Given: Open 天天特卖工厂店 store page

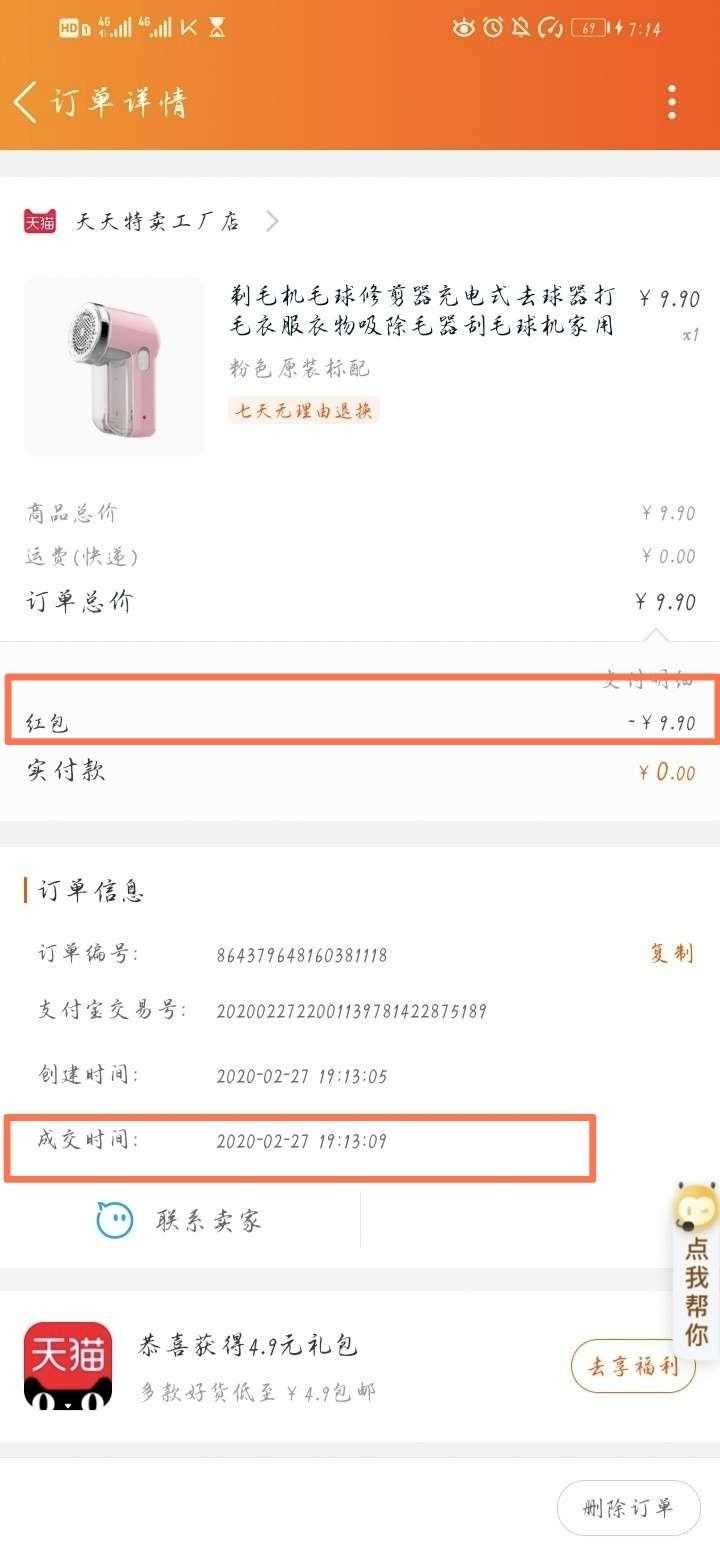Looking at the screenshot, I should coord(158,222).
